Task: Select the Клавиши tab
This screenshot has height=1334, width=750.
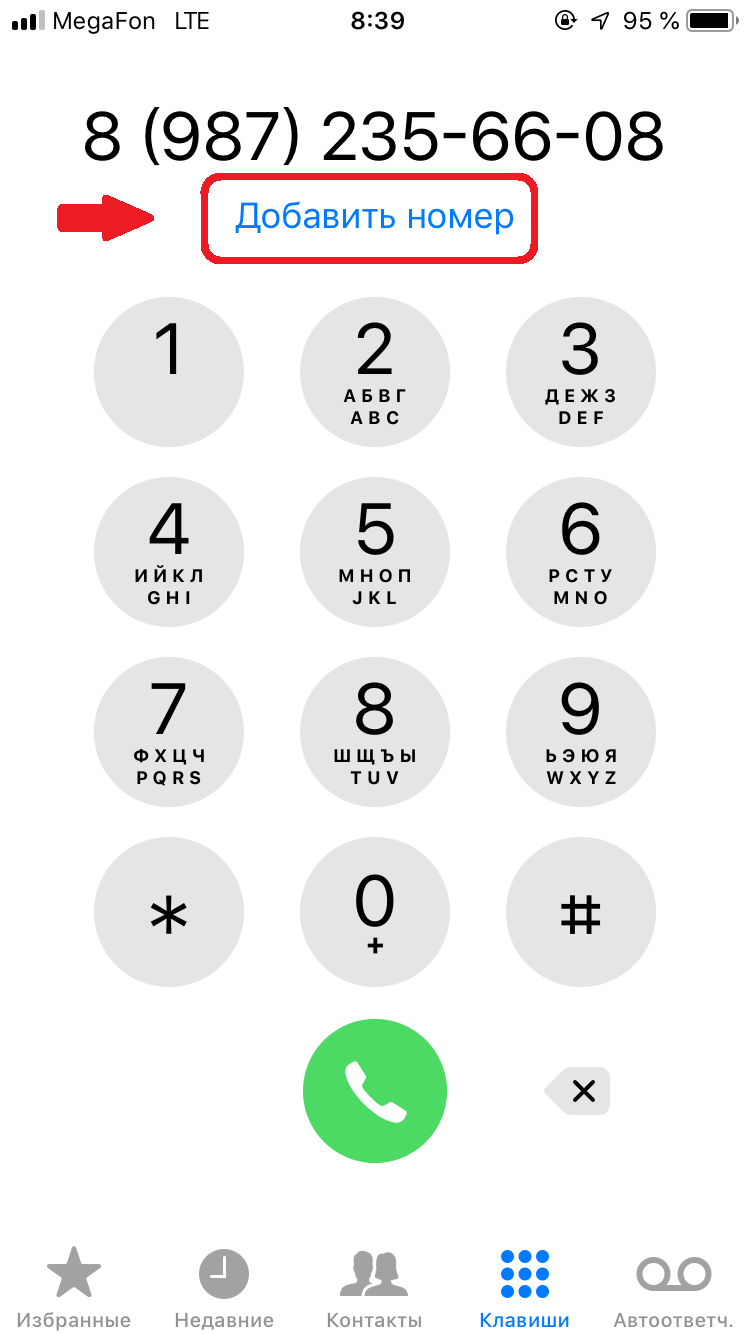Action: click(x=525, y=1289)
